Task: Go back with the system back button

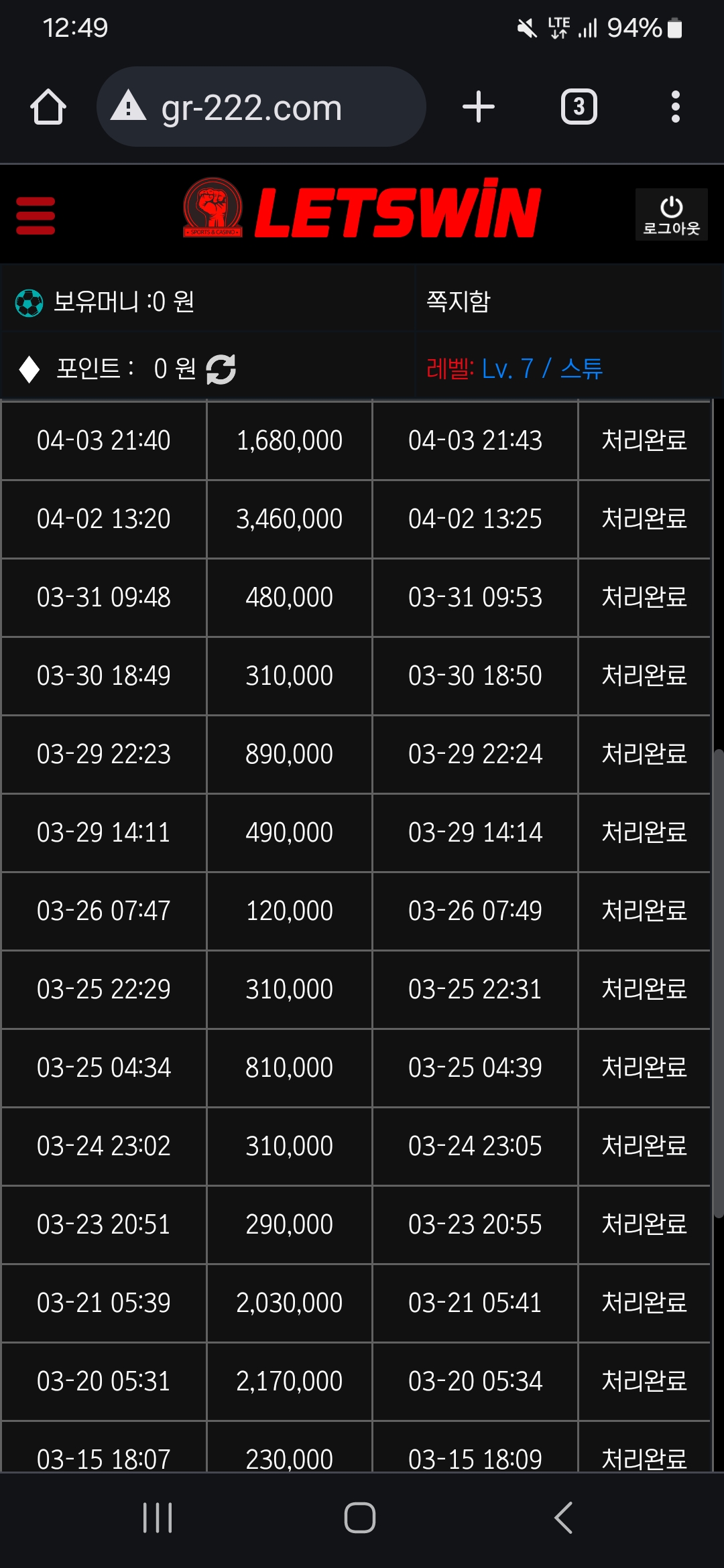Action: [563, 1518]
